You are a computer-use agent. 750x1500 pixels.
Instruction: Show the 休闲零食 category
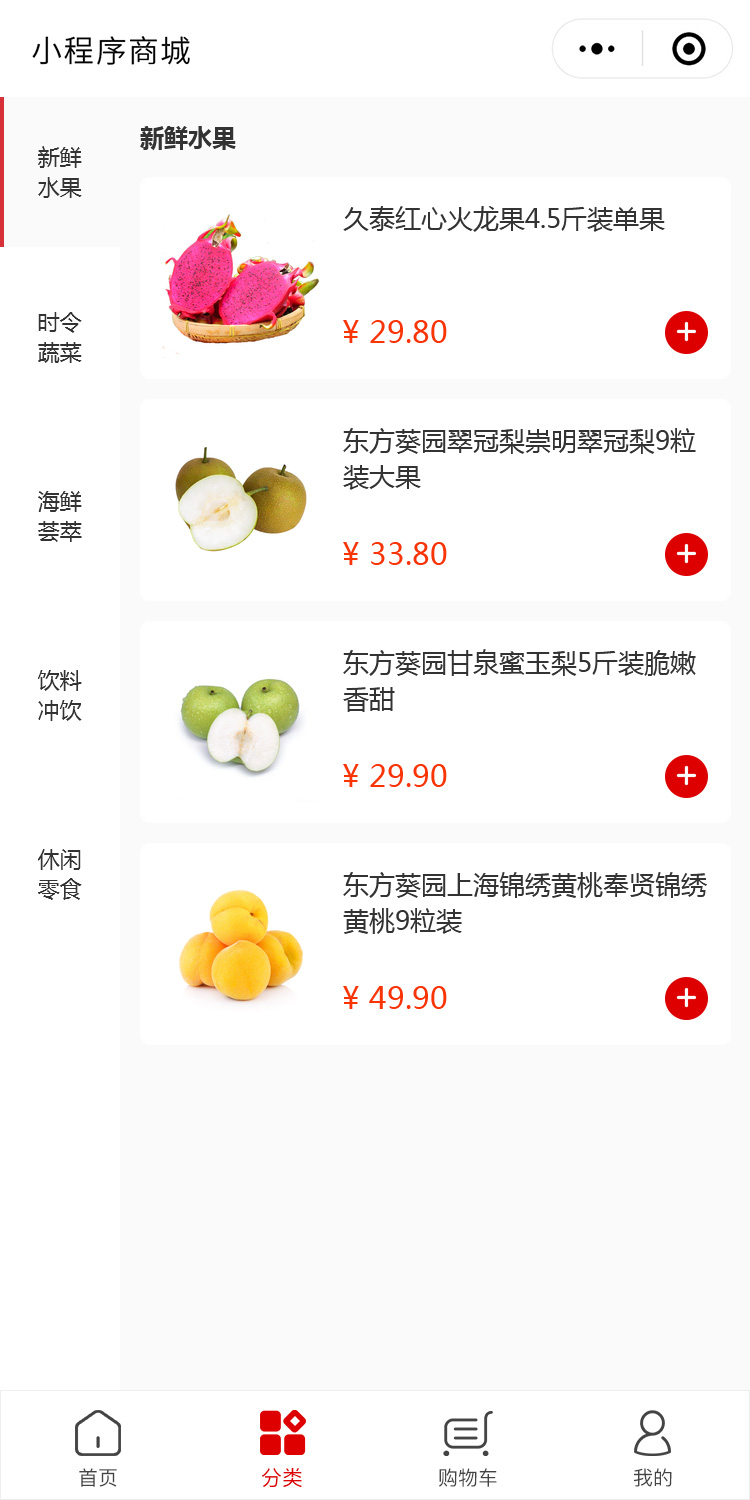pos(60,875)
